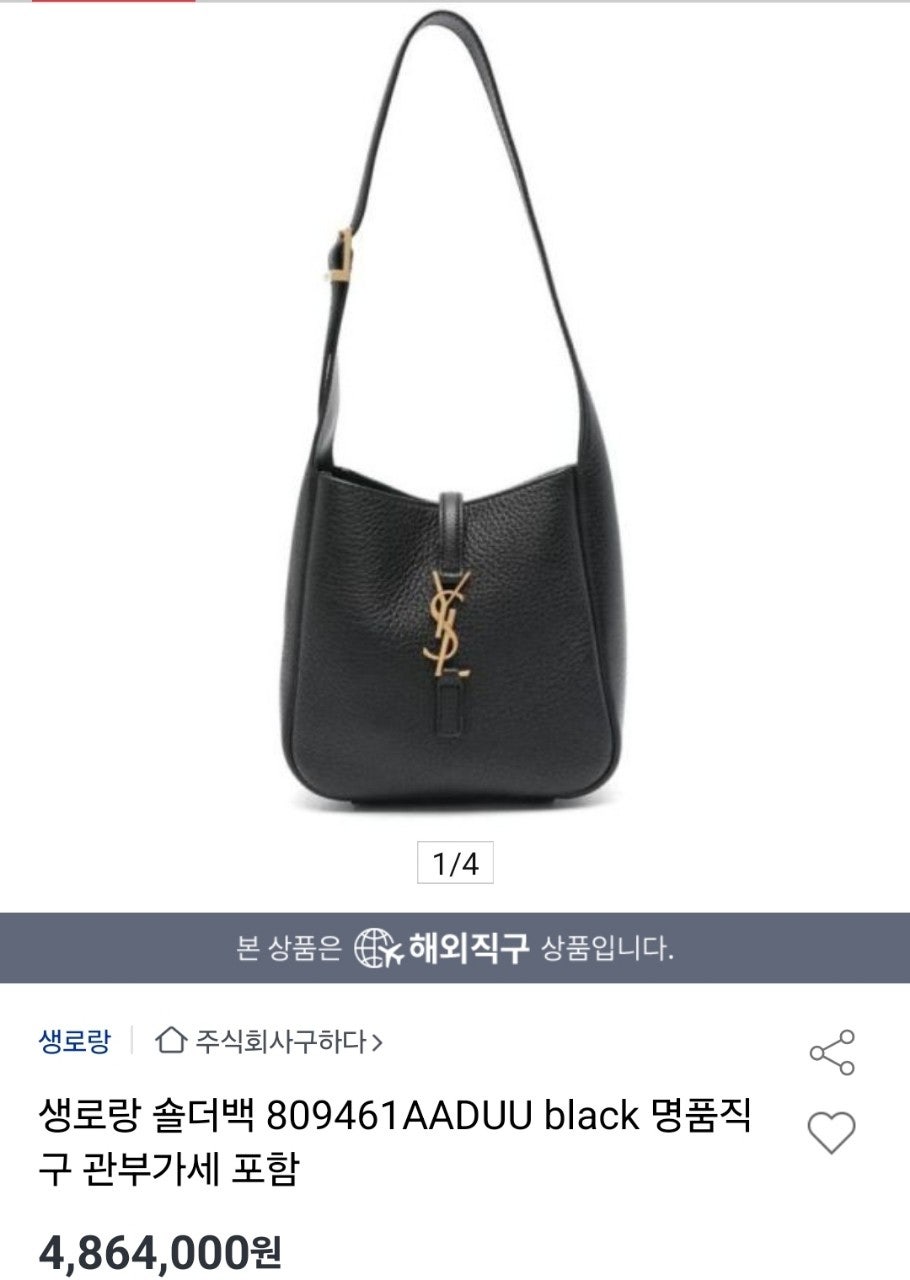Expand seller details via the chevron arrow
Viewport: 910px width, 1280px height.
click(x=374, y=1042)
